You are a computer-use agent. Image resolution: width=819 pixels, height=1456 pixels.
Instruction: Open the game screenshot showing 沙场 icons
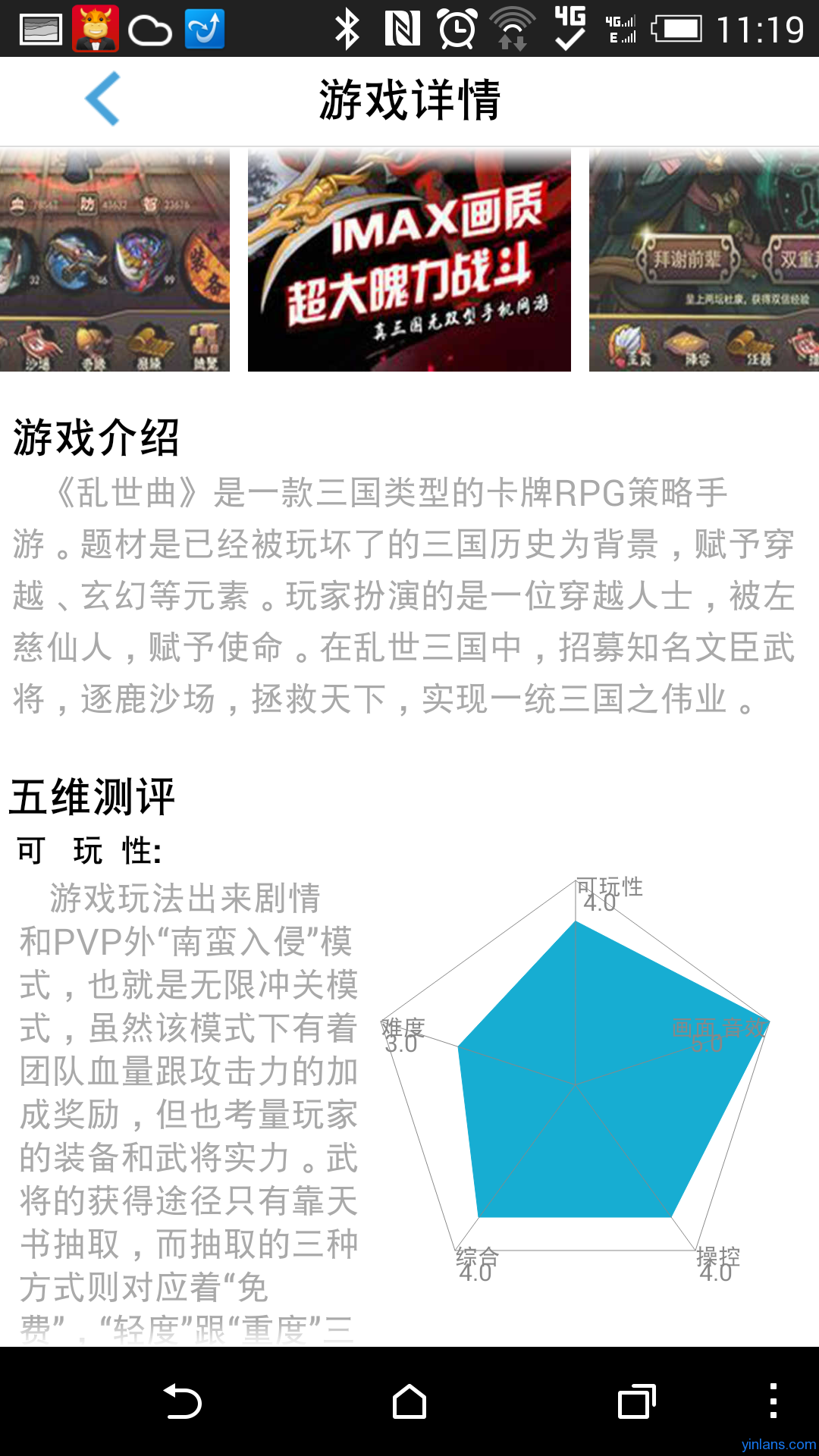click(x=115, y=260)
